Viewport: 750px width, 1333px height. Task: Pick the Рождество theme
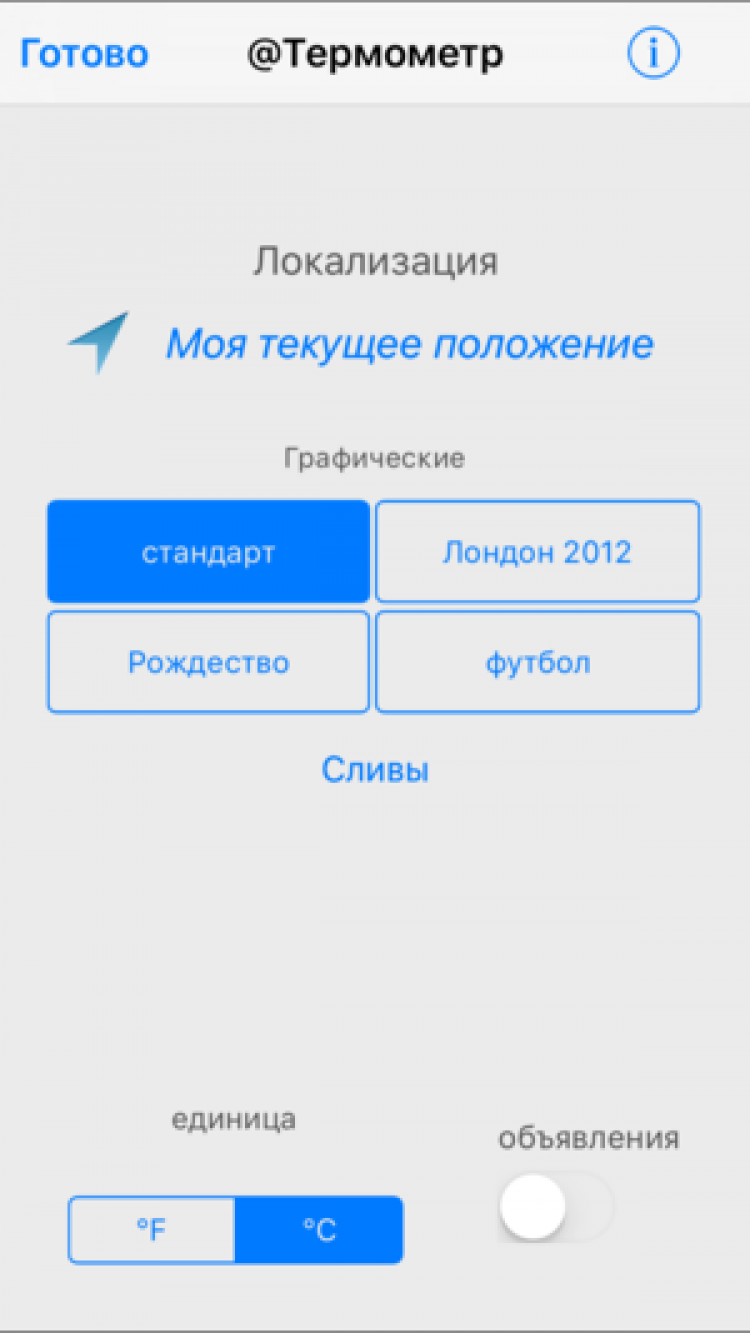pyautogui.click(x=208, y=662)
